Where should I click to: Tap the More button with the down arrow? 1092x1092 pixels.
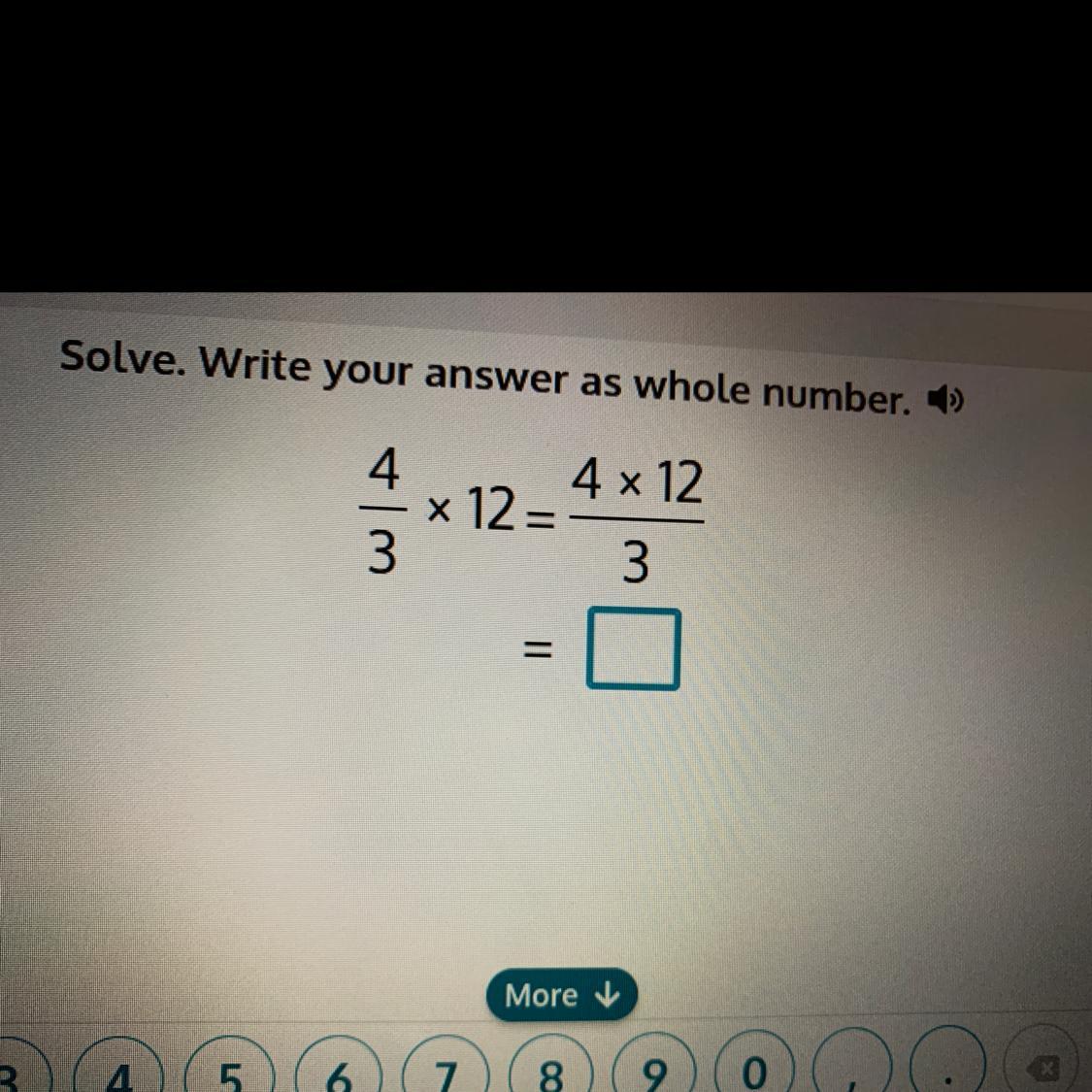pos(561,995)
